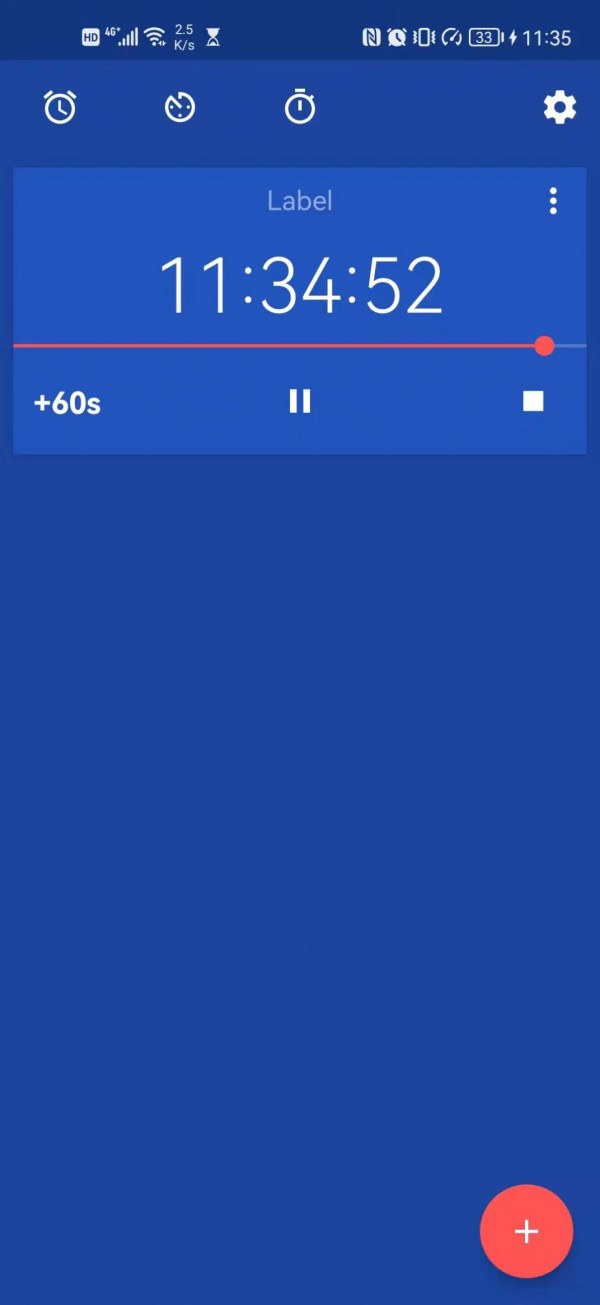Switch to the stopwatch tab
Image resolution: width=600 pixels, height=1305 pixels.
pyautogui.click(x=300, y=107)
